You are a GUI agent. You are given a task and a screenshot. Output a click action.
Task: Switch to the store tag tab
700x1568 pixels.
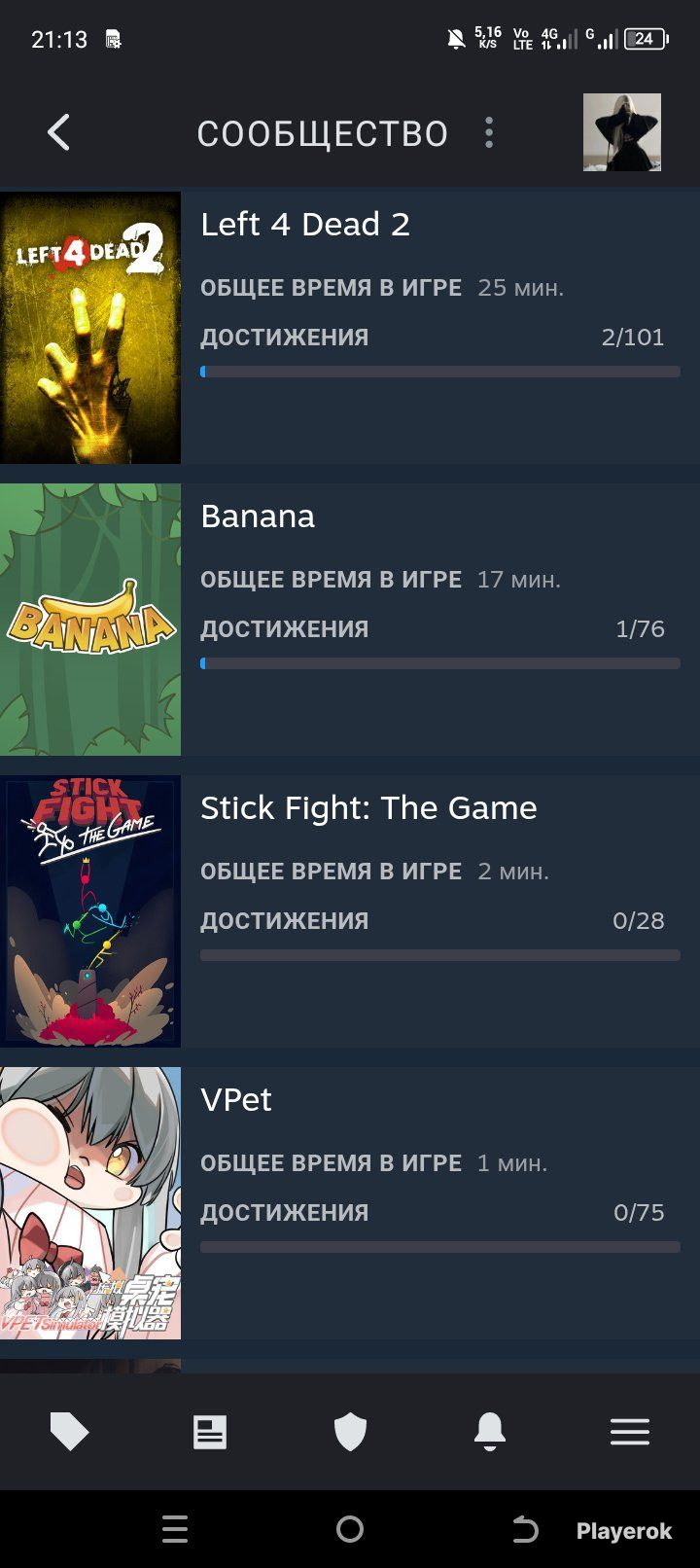click(70, 1432)
